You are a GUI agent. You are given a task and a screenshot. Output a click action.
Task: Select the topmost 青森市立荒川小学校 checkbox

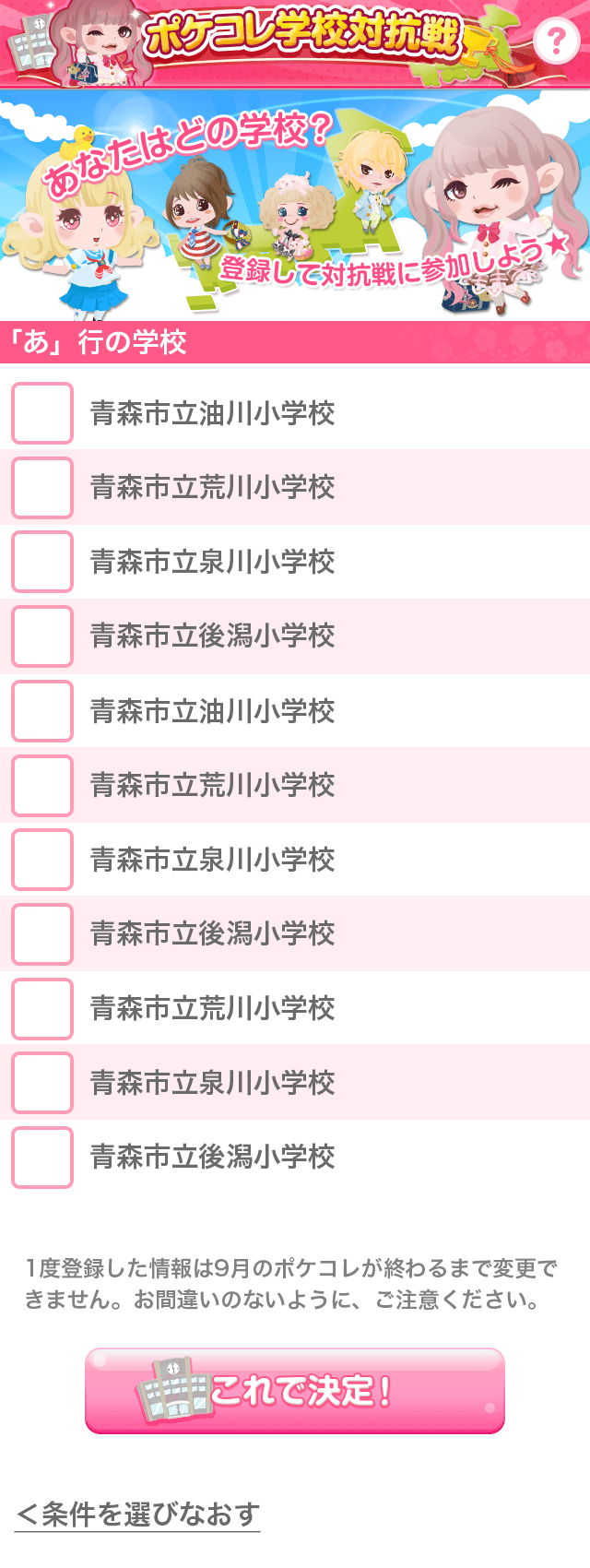(42, 488)
